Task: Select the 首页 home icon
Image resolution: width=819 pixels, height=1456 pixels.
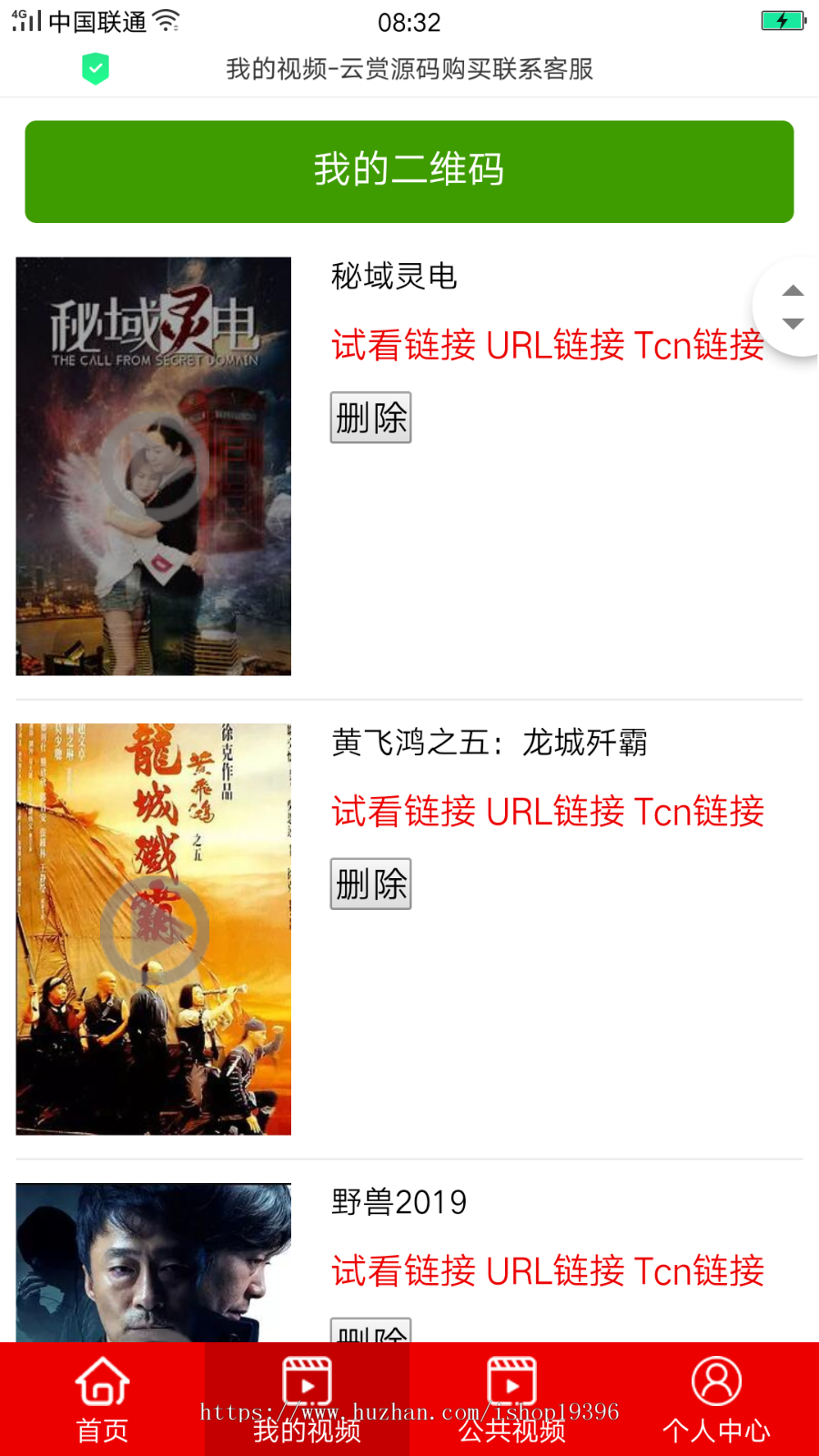Action: tap(100, 1380)
